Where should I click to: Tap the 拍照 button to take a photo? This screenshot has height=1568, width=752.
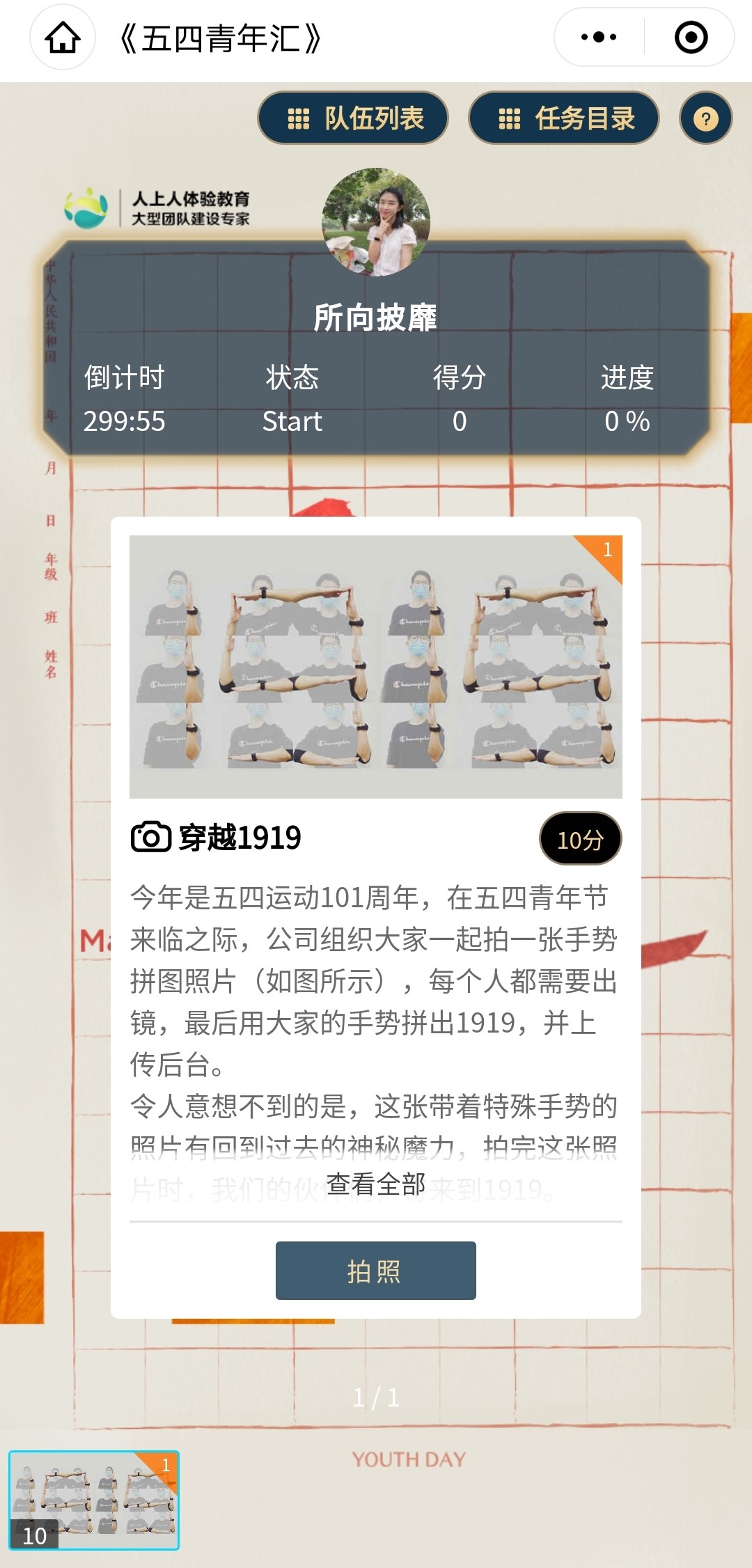tap(376, 1271)
